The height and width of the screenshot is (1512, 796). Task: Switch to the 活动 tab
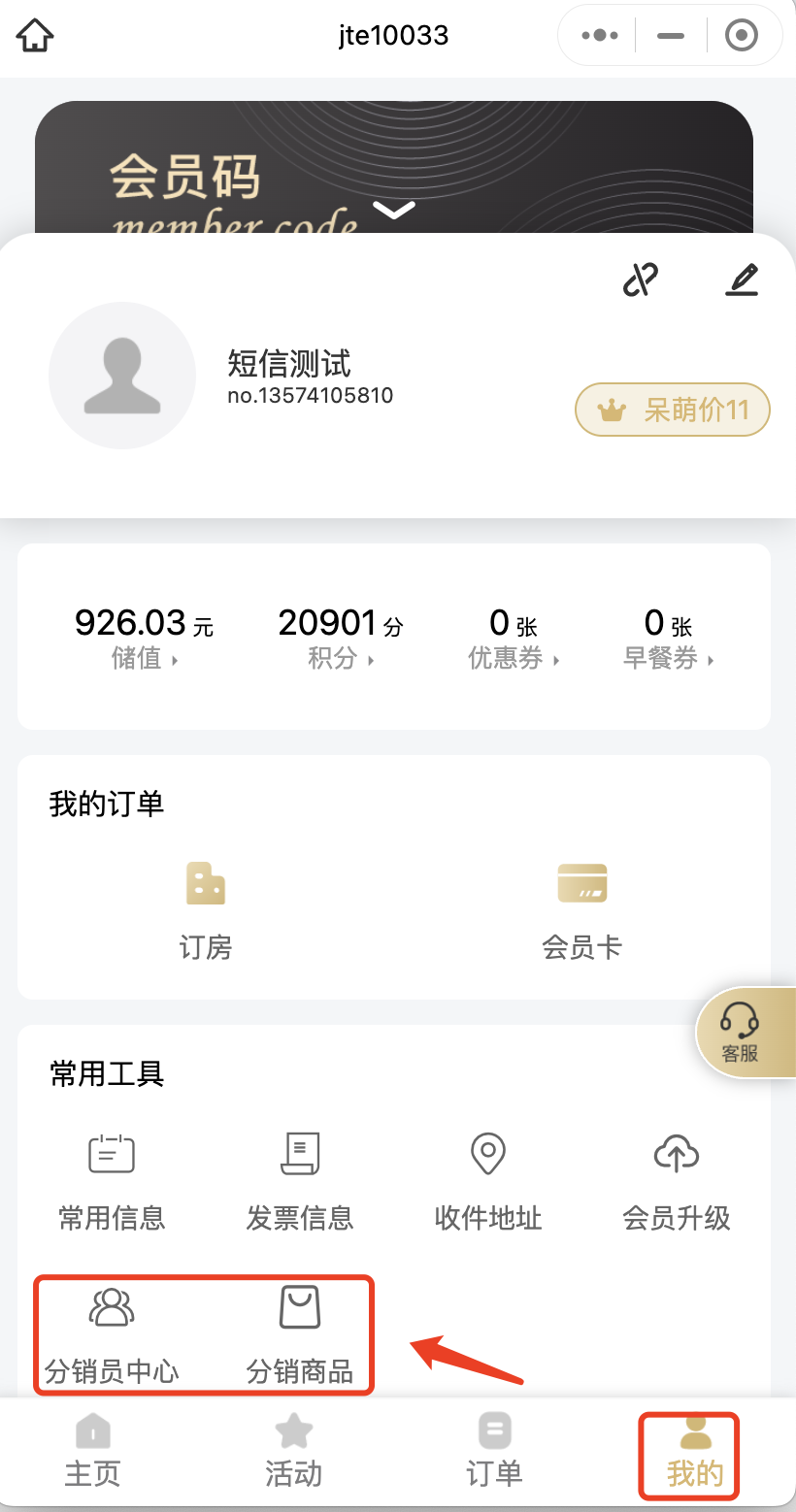click(x=293, y=1451)
